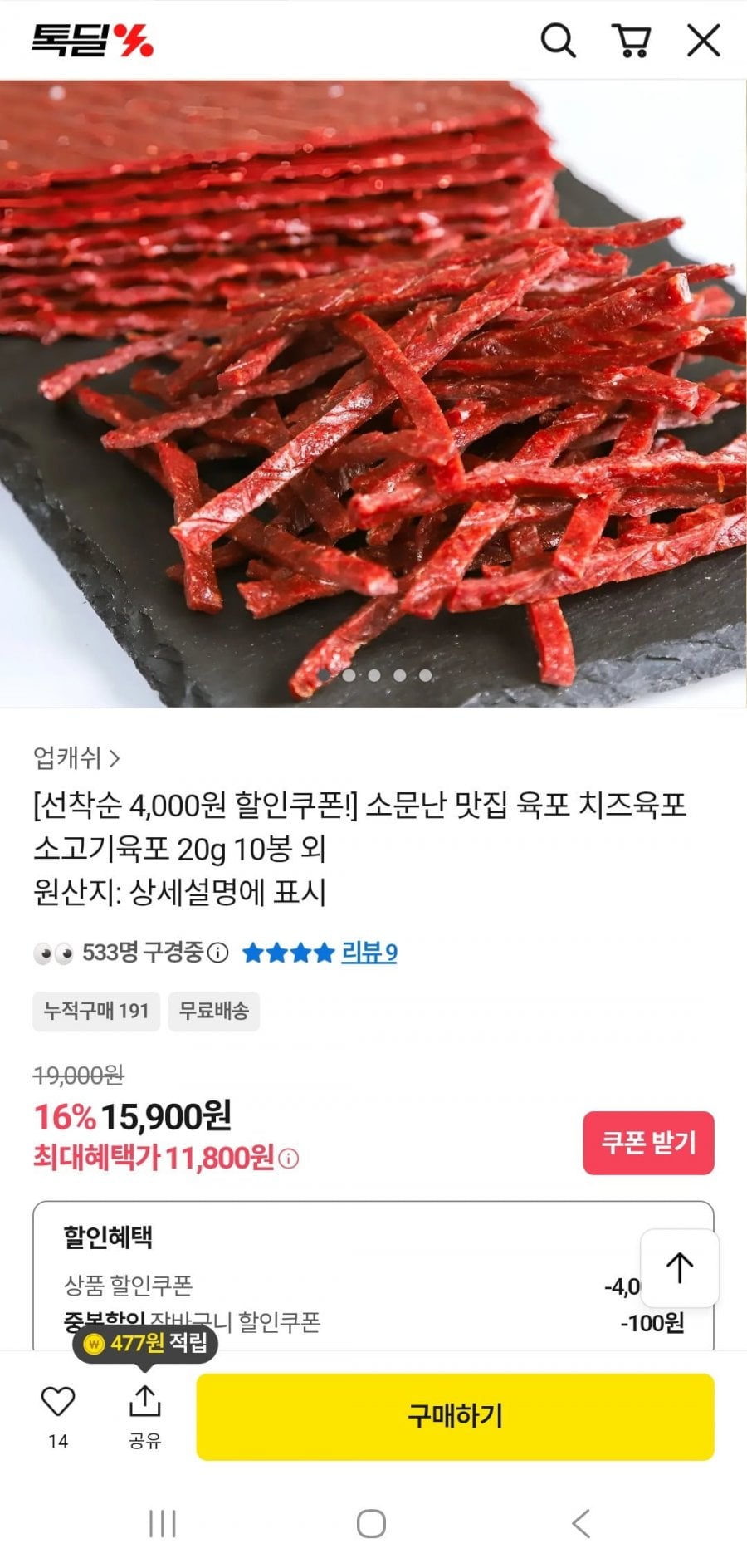Tap the 쿠폰 받기 button
Screen dimensions: 747x1568
pos(648,1143)
